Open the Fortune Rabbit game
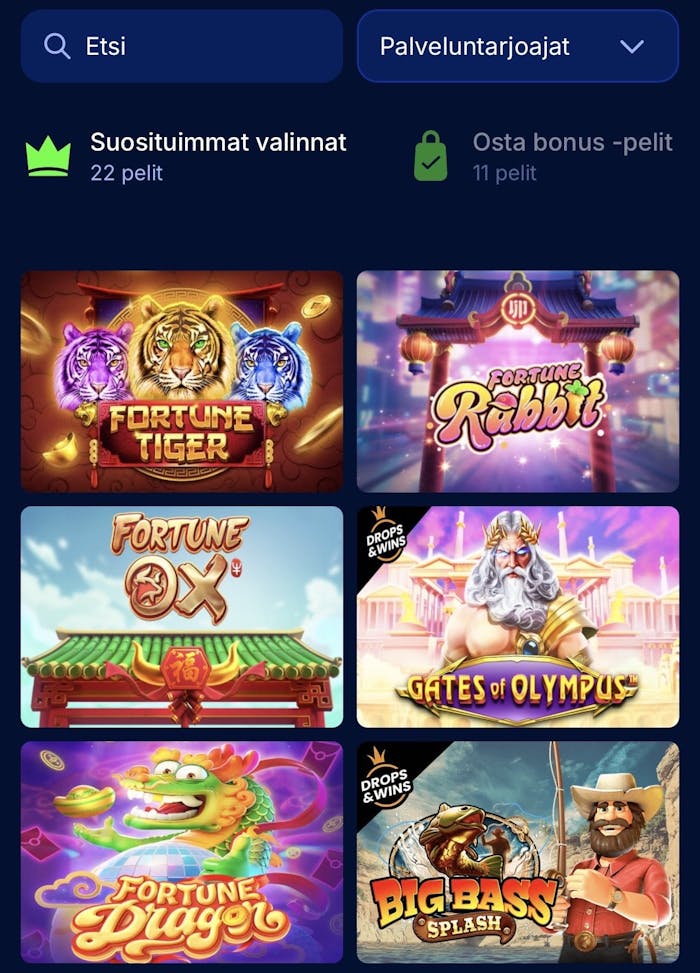Screen dimensions: 700x973 point(517,381)
